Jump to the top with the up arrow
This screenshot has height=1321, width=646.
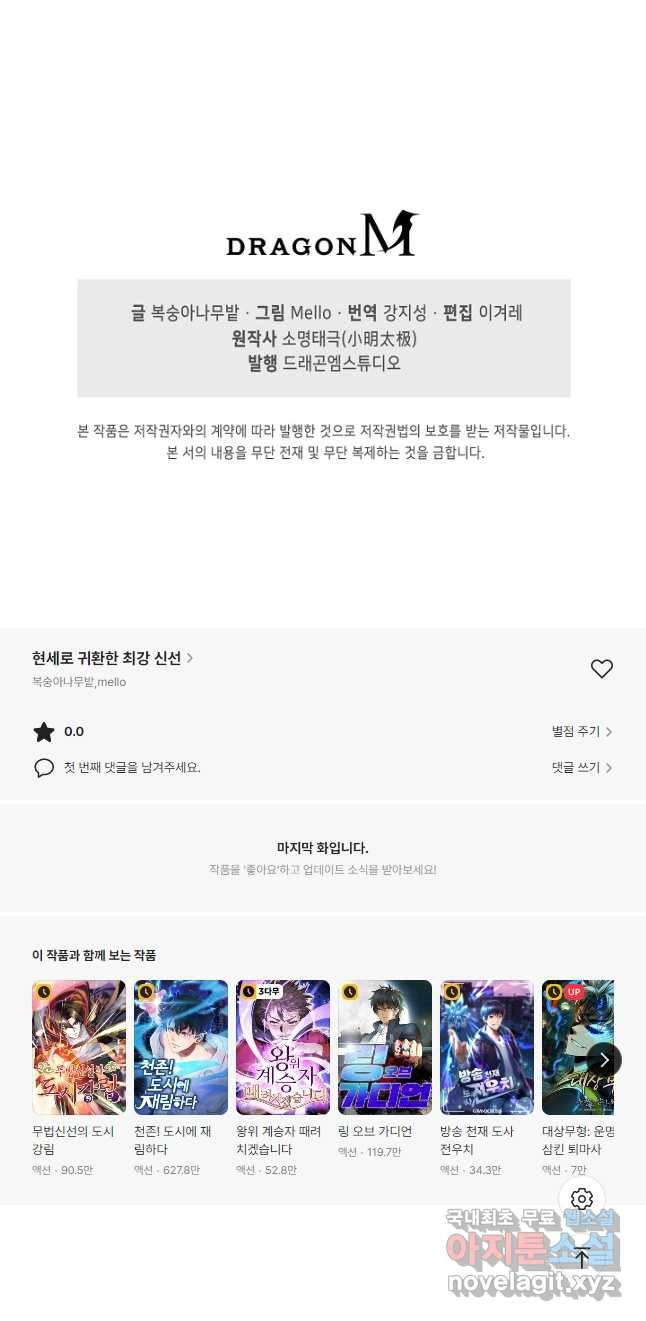tap(582, 1257)
